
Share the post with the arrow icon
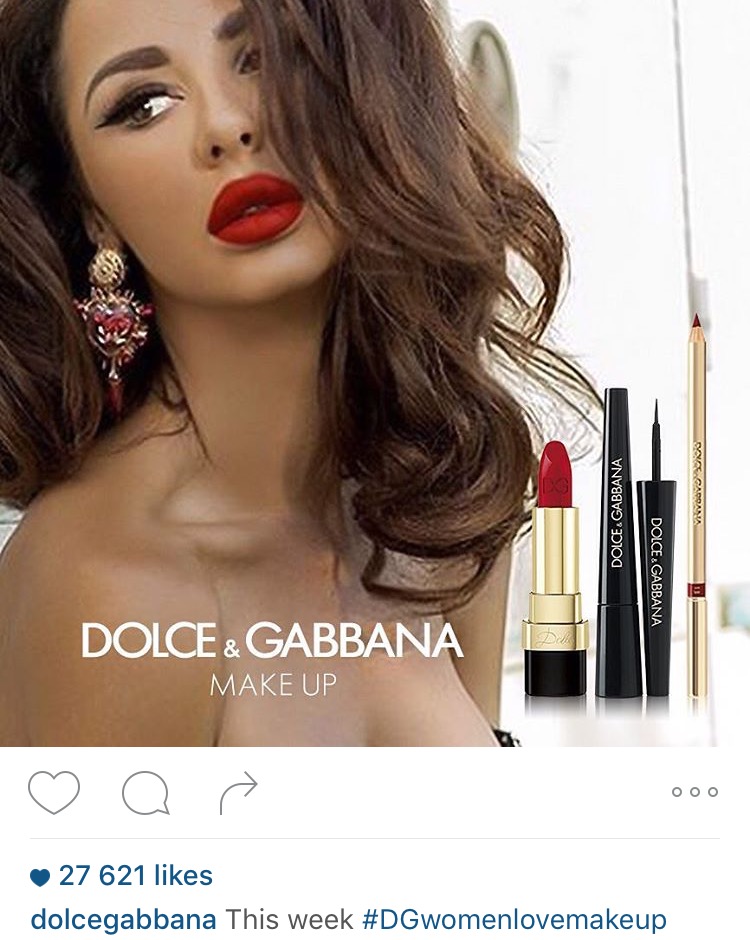point(238,792)
